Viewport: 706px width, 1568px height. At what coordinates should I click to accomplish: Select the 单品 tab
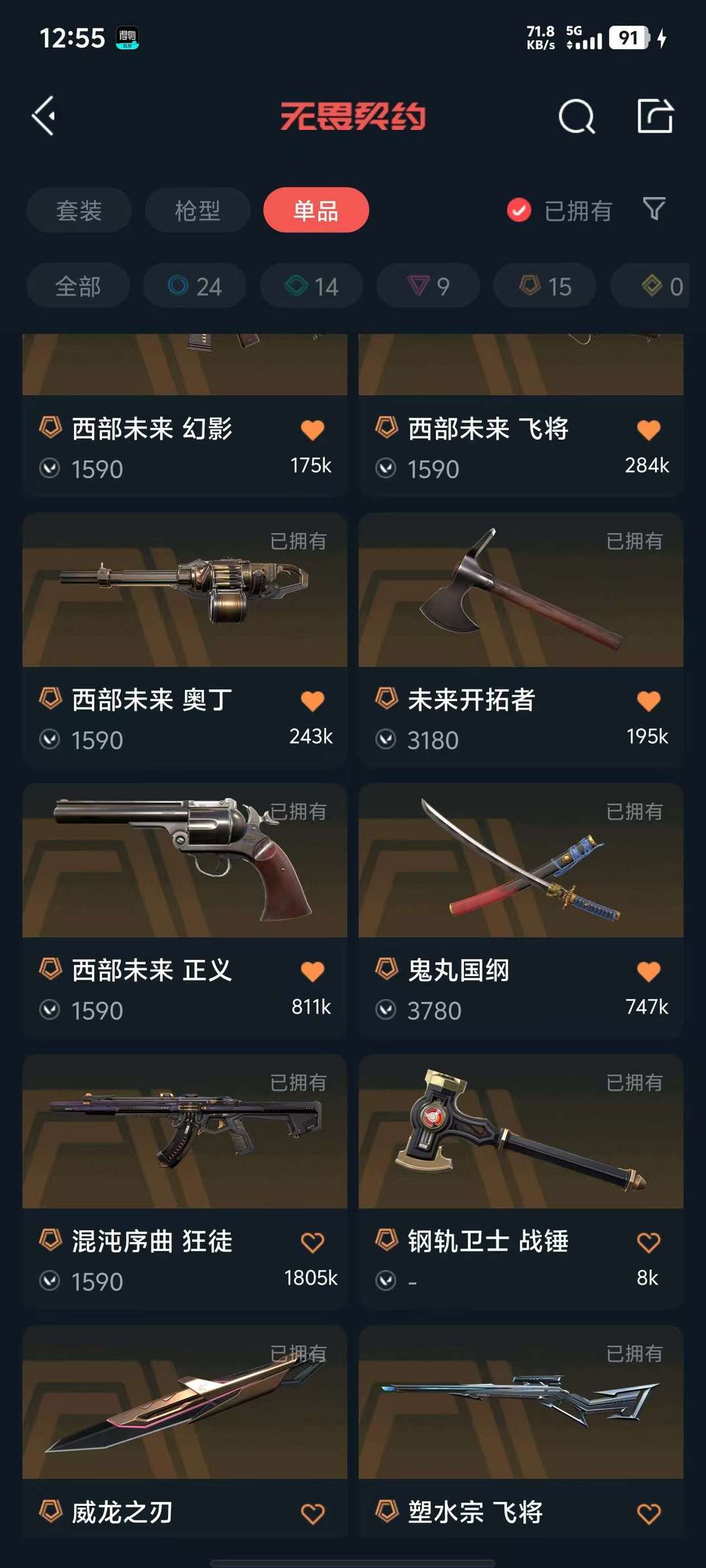pos(316,210)
